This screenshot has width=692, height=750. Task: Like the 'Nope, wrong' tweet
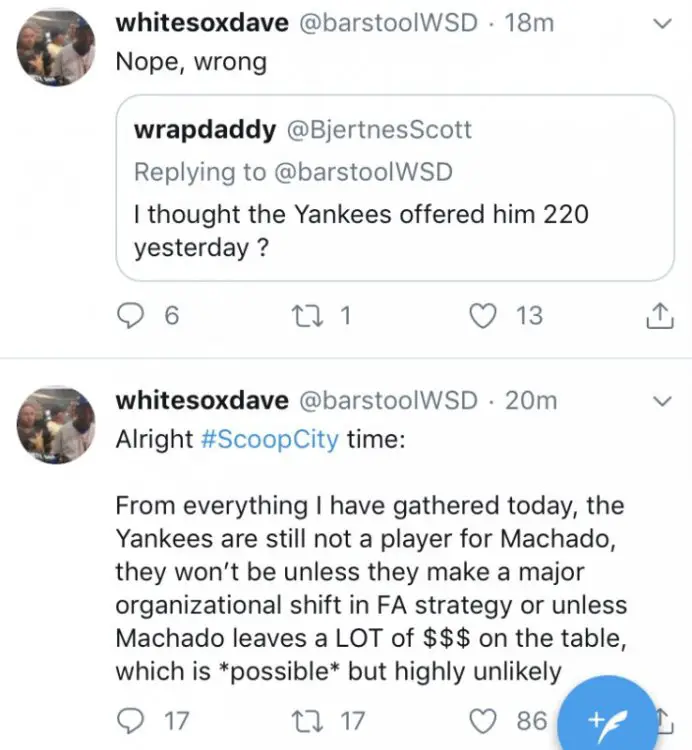tap(484, 316)
